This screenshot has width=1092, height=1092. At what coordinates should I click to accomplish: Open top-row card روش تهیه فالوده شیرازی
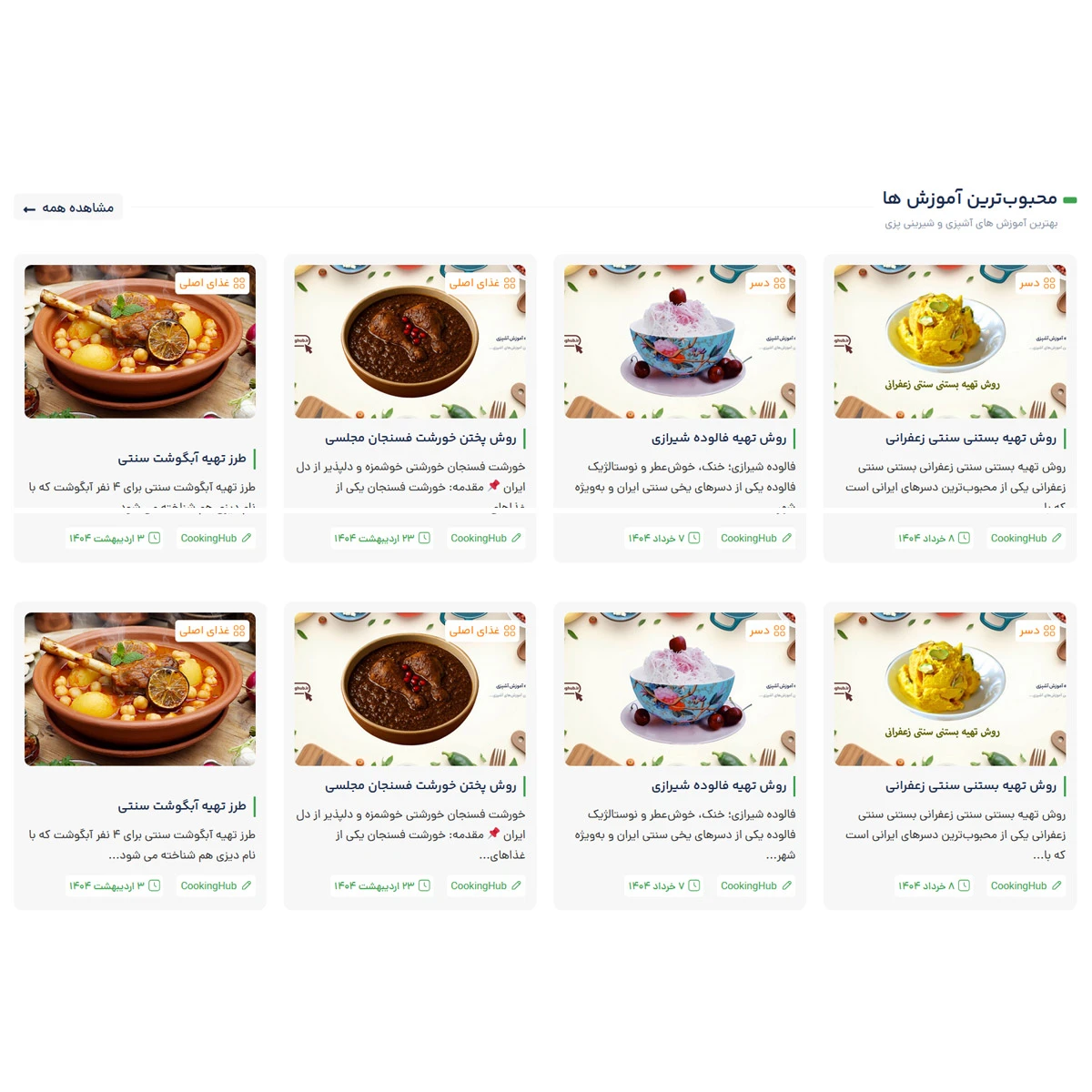(718, 439)
